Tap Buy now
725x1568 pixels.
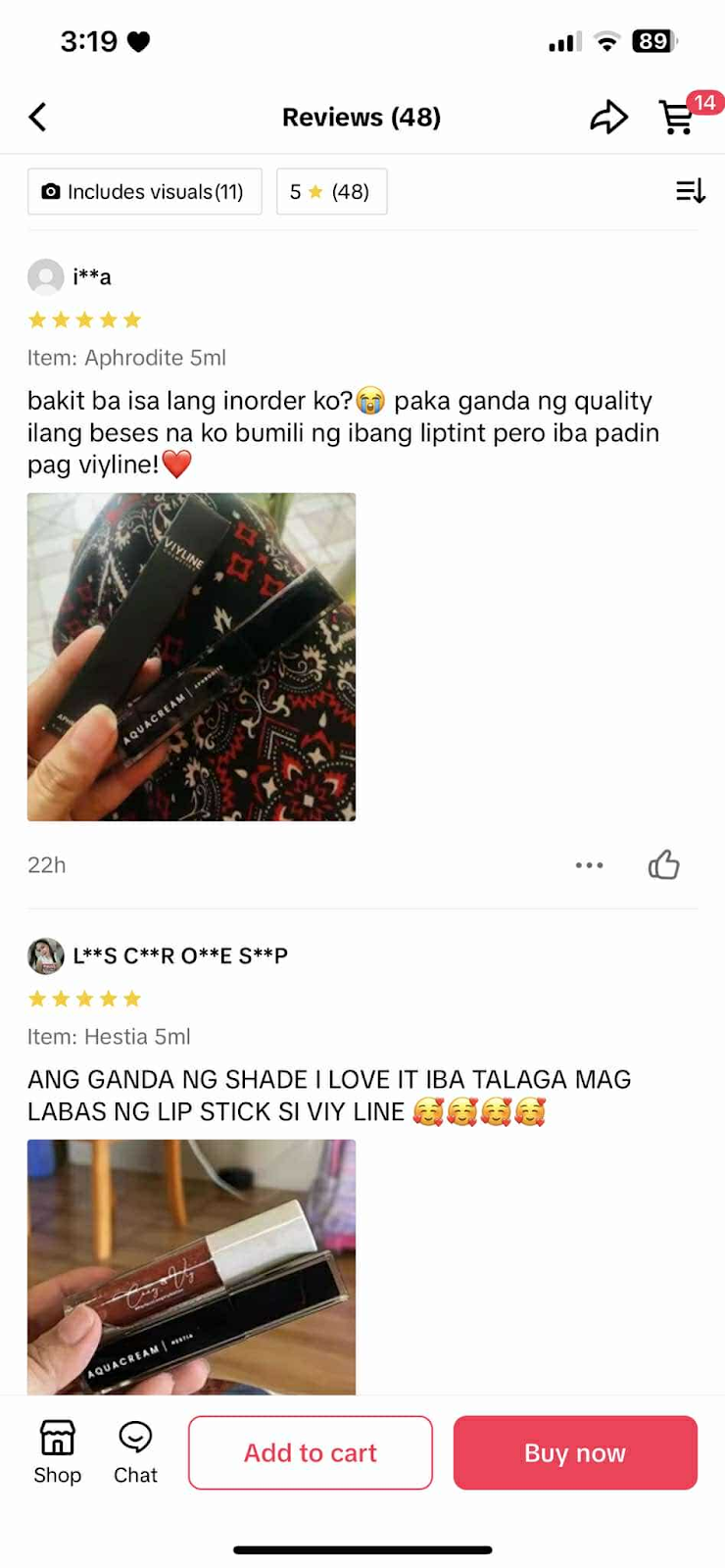point(575,1452)
